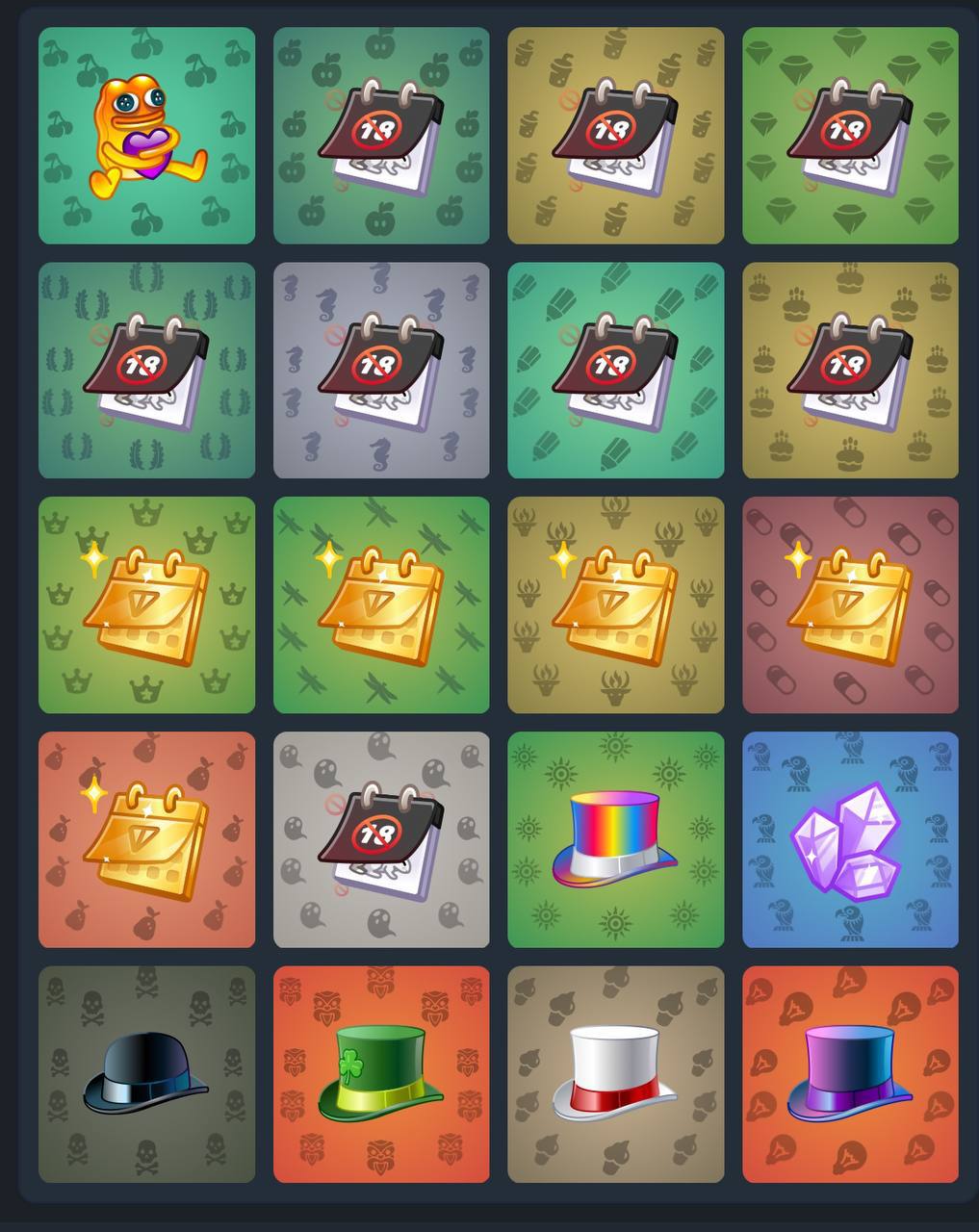Open the black bowler hat gift
Image resolution: width=979 pixels, height=1232 pixels.
[x=146, y=1075]
